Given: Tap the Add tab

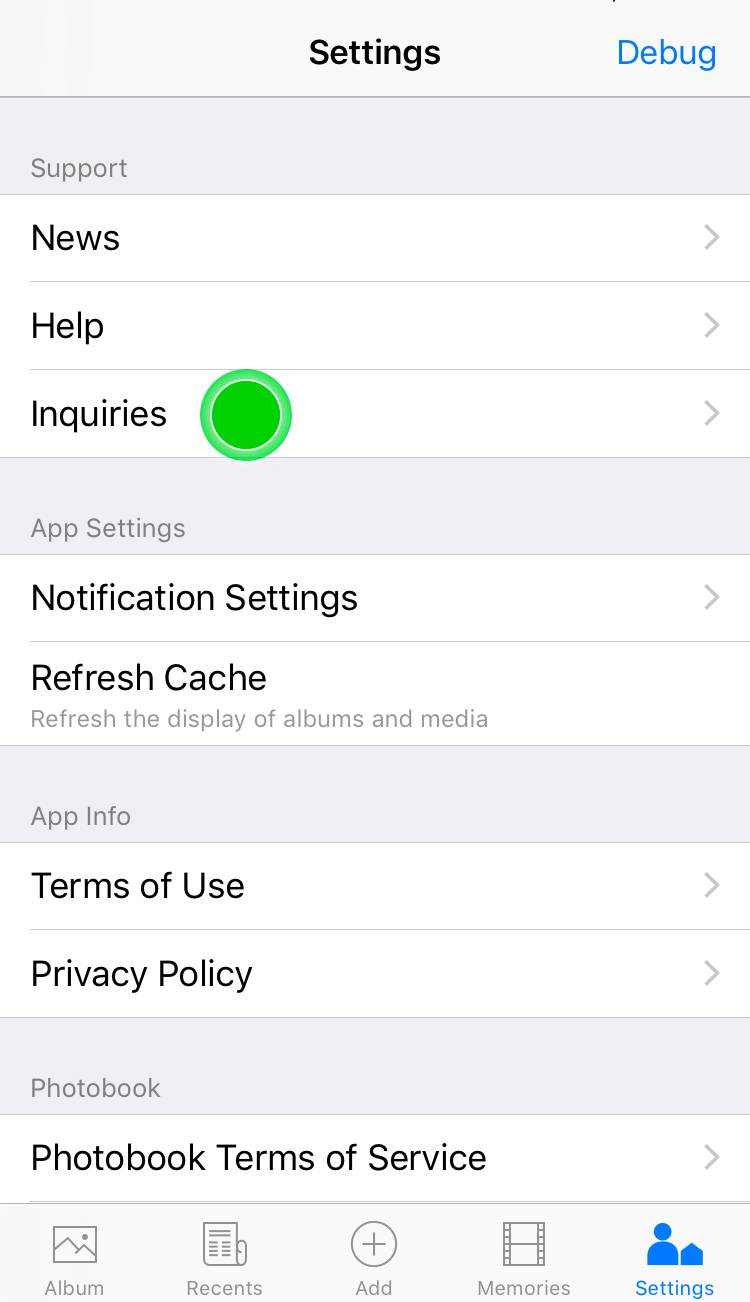Looking at the screenshot, I should click(374, 1258).
